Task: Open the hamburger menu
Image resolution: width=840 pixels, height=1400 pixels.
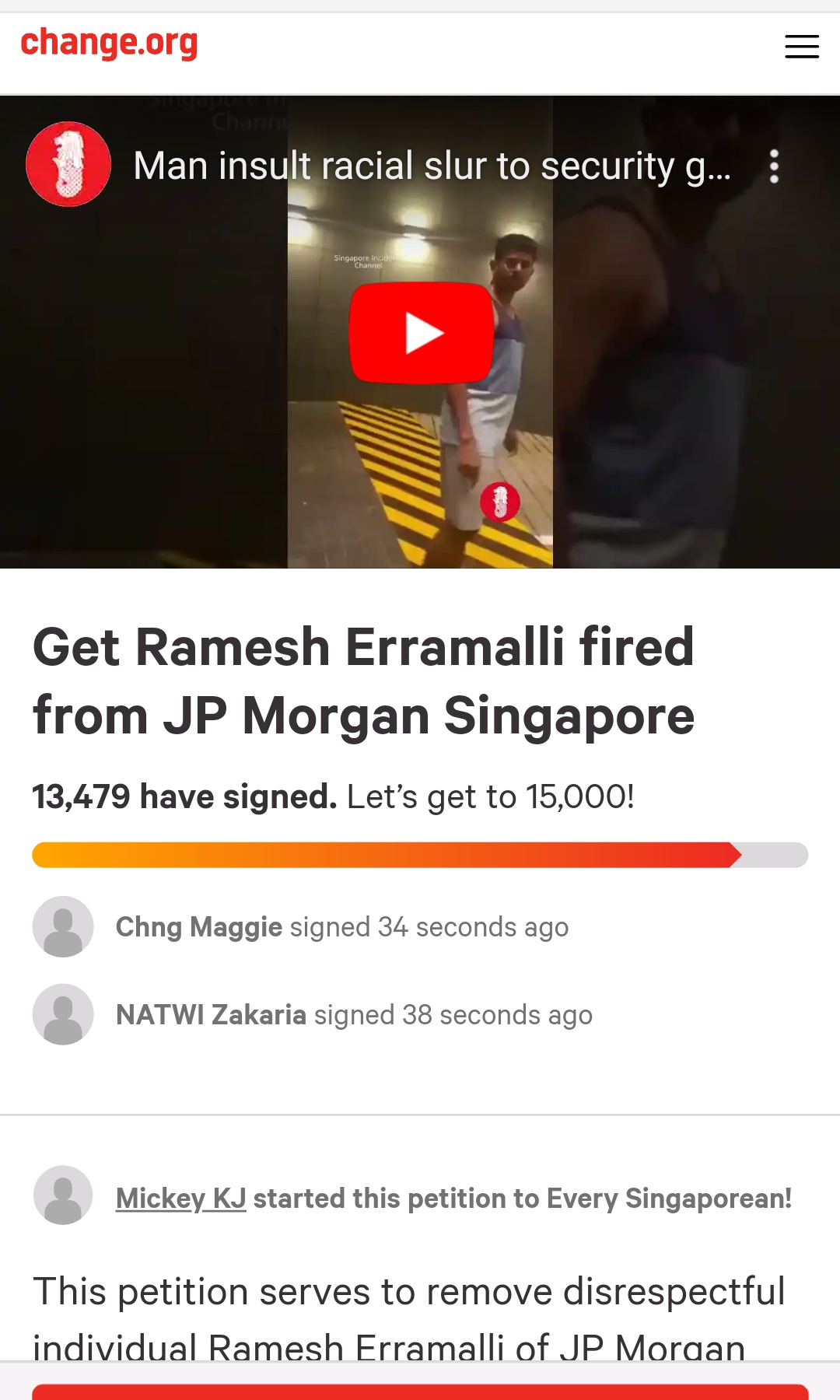Action: [x=801, y=47]
